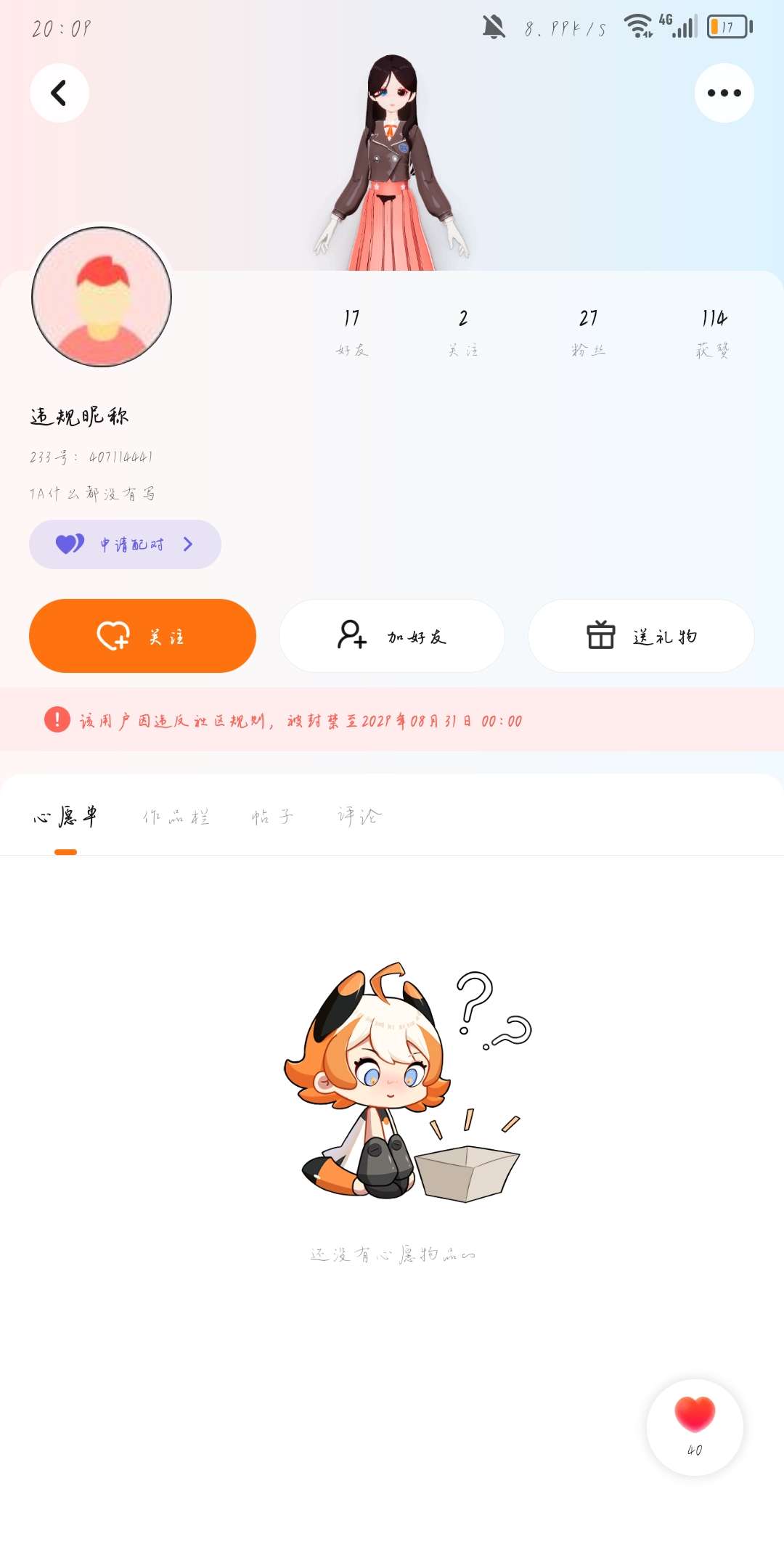Switch to the 评论 tab
Screen dimensions: 784x1568
click(359, 817)
